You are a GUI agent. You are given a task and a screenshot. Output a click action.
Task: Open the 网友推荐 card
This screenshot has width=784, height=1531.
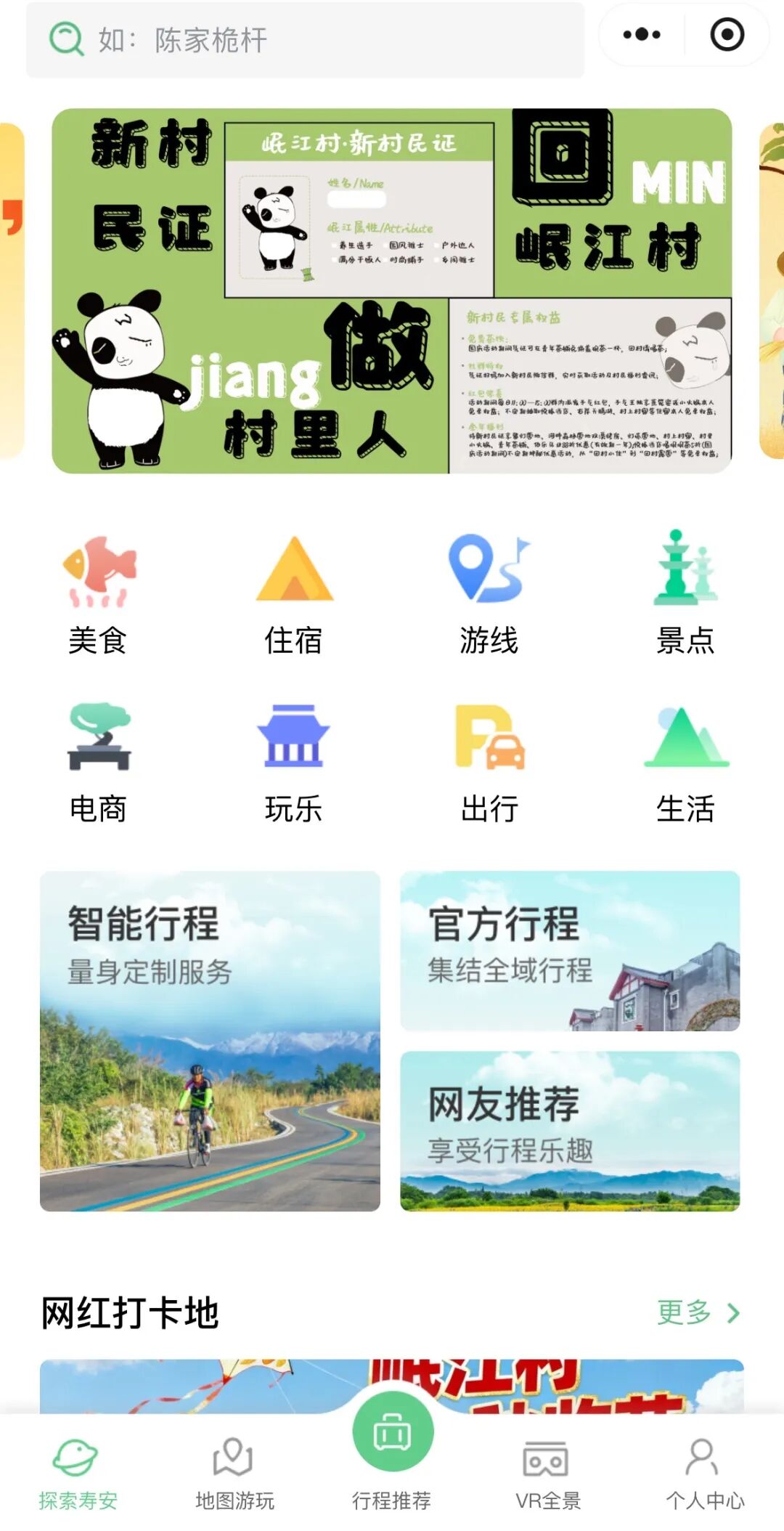coord(570,1131)
